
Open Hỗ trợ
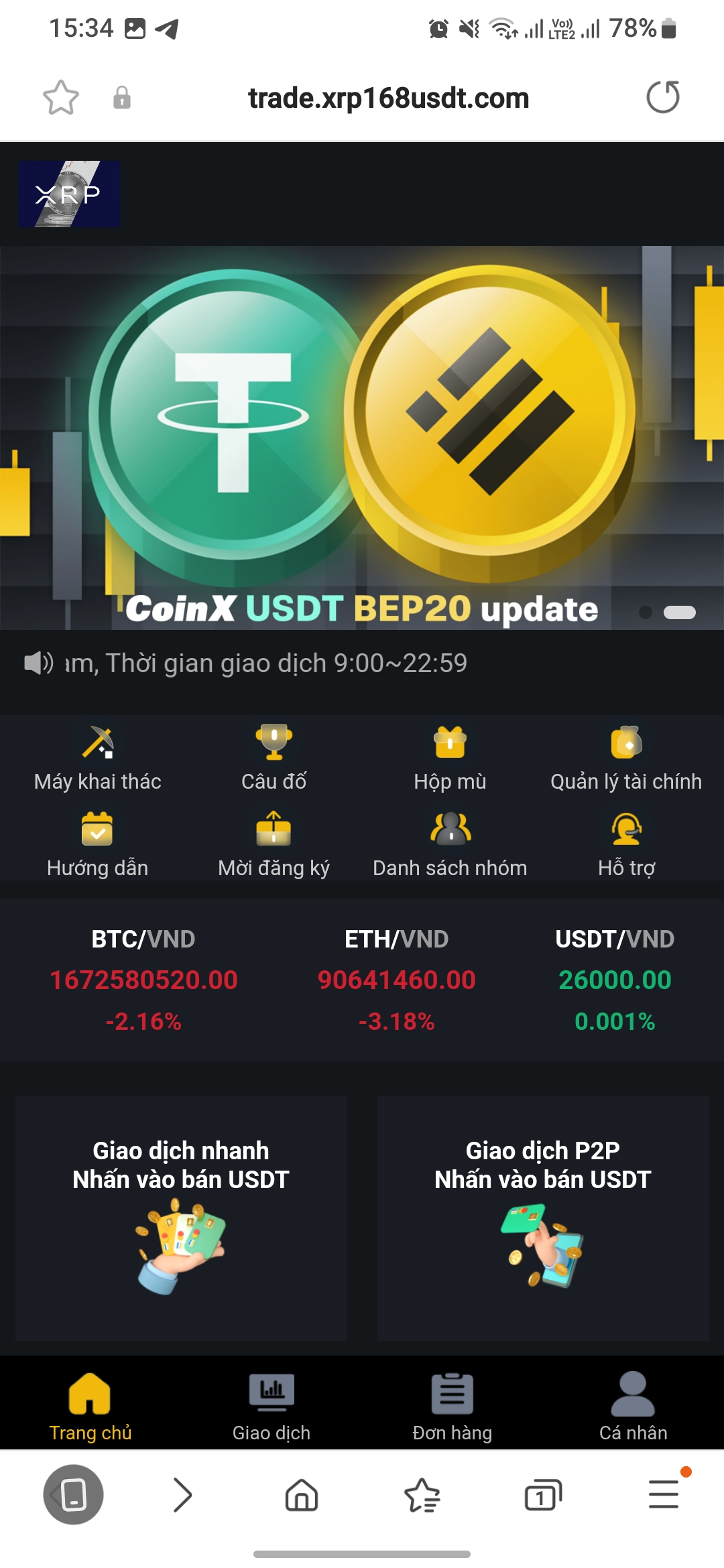626,846
